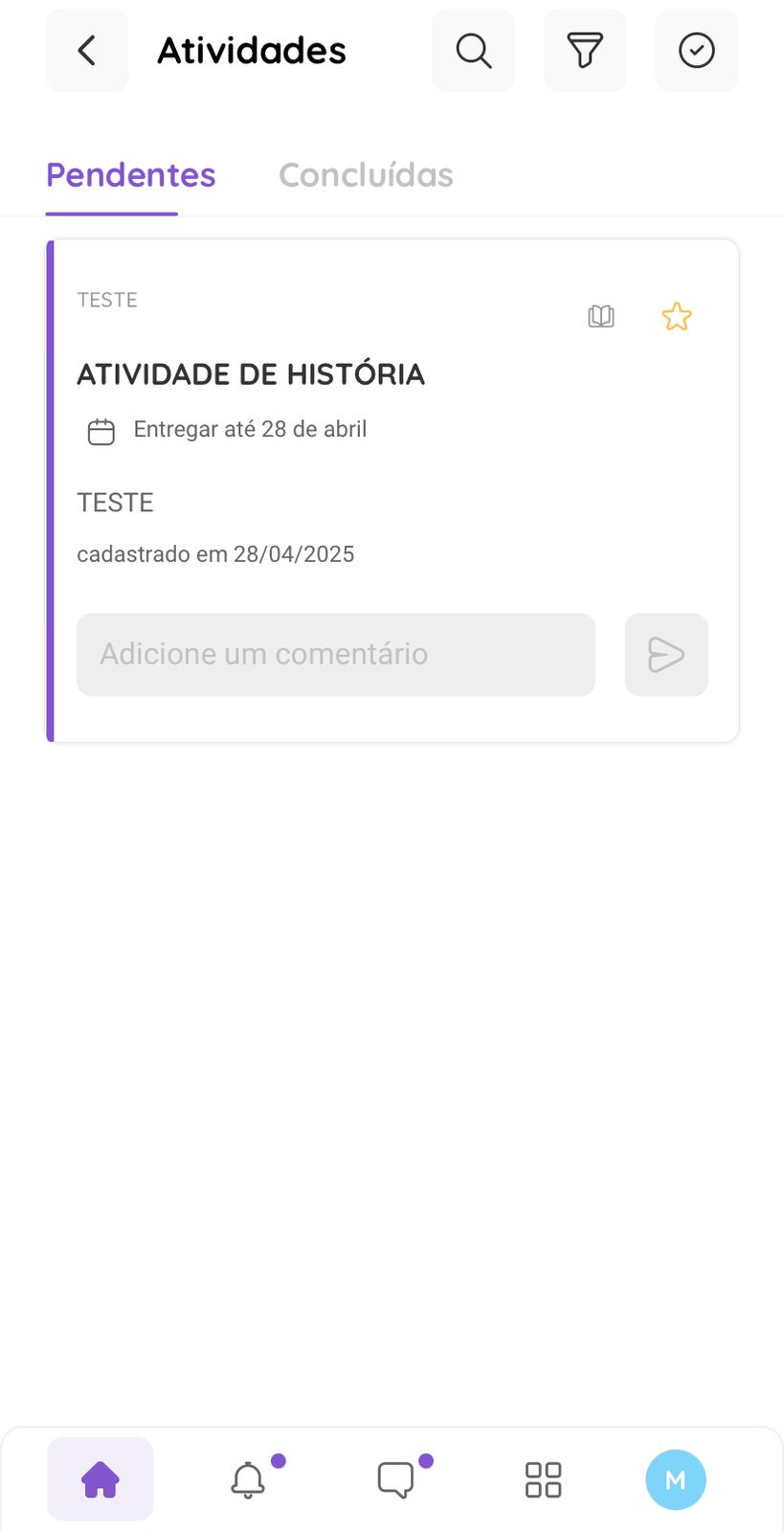This screenshot has width=784, height=1532.
Task: Go to the home tab
Action: 101,1479
